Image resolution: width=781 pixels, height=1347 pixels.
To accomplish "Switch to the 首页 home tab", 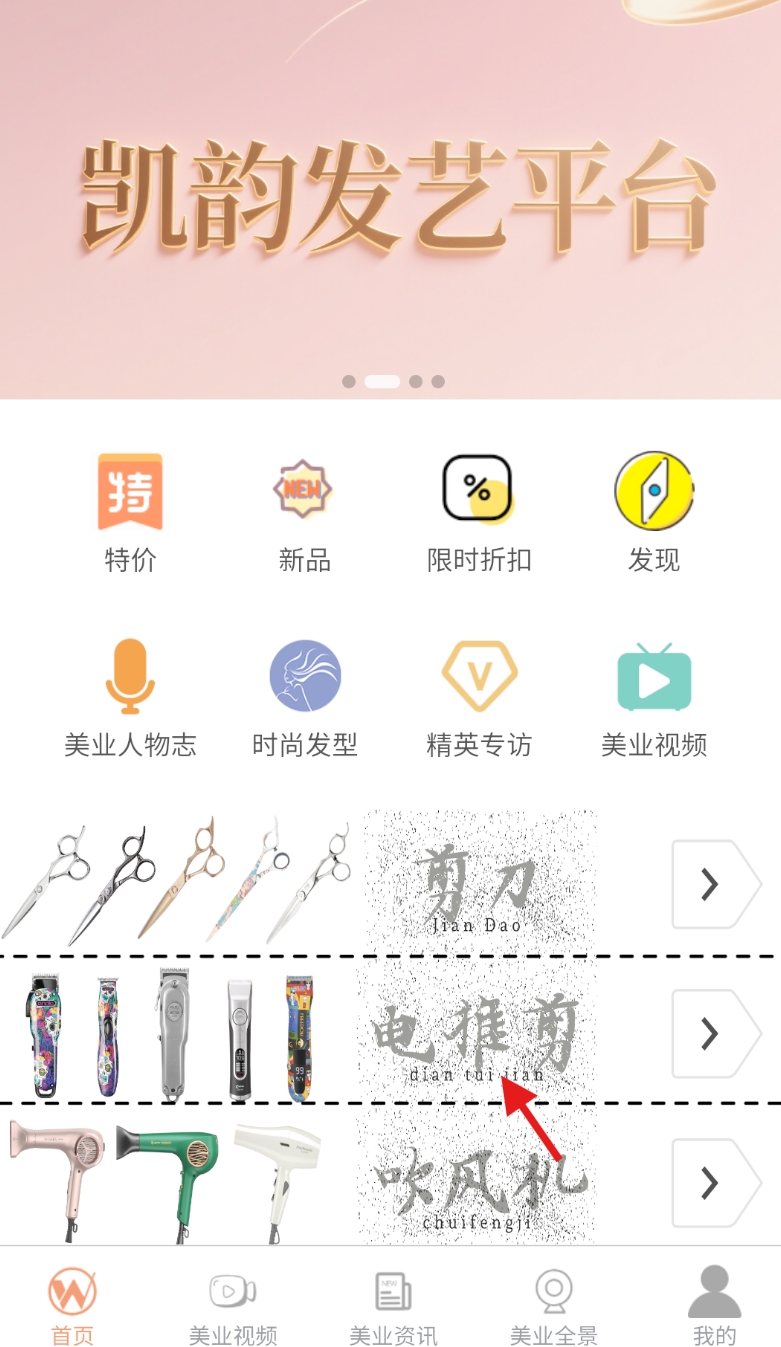I will pyautogui.click(x=73, y=1305).
